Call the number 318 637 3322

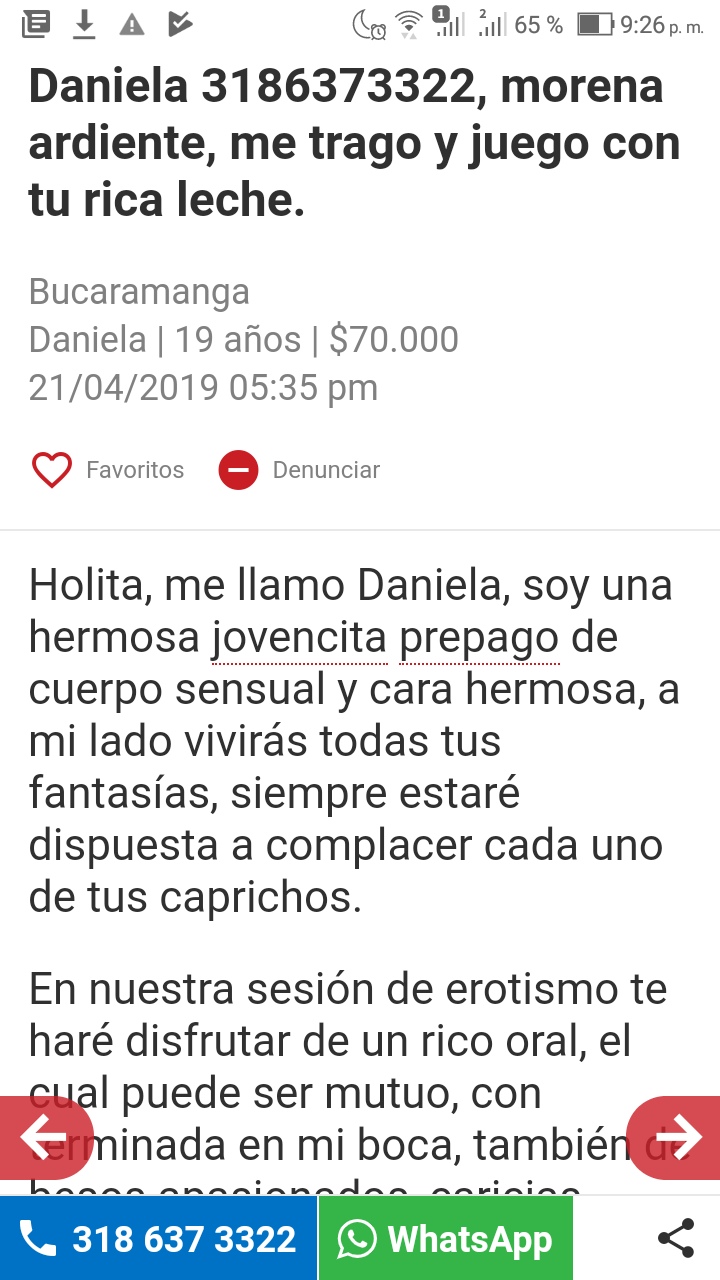(159, 1240)
